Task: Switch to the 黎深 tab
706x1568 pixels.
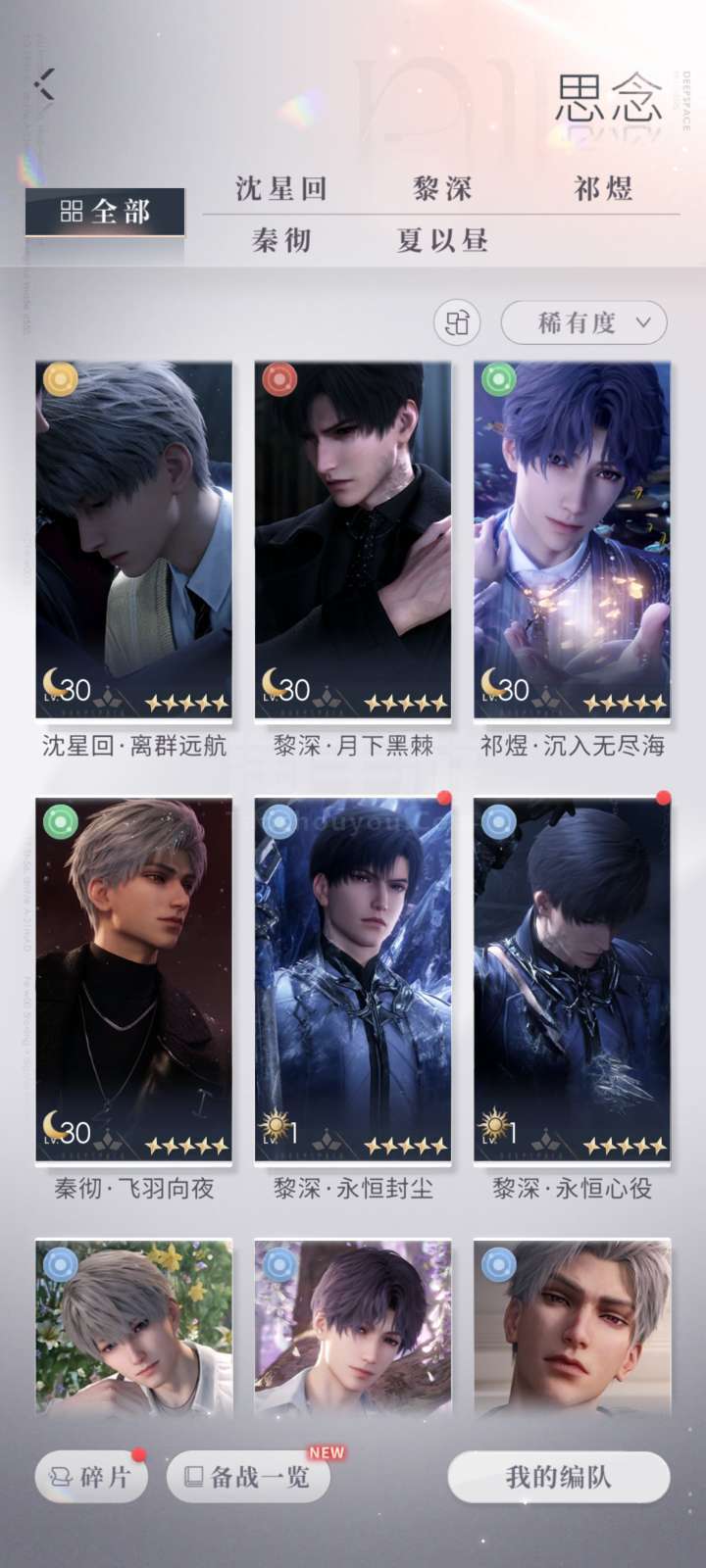Action: point(442,188)
